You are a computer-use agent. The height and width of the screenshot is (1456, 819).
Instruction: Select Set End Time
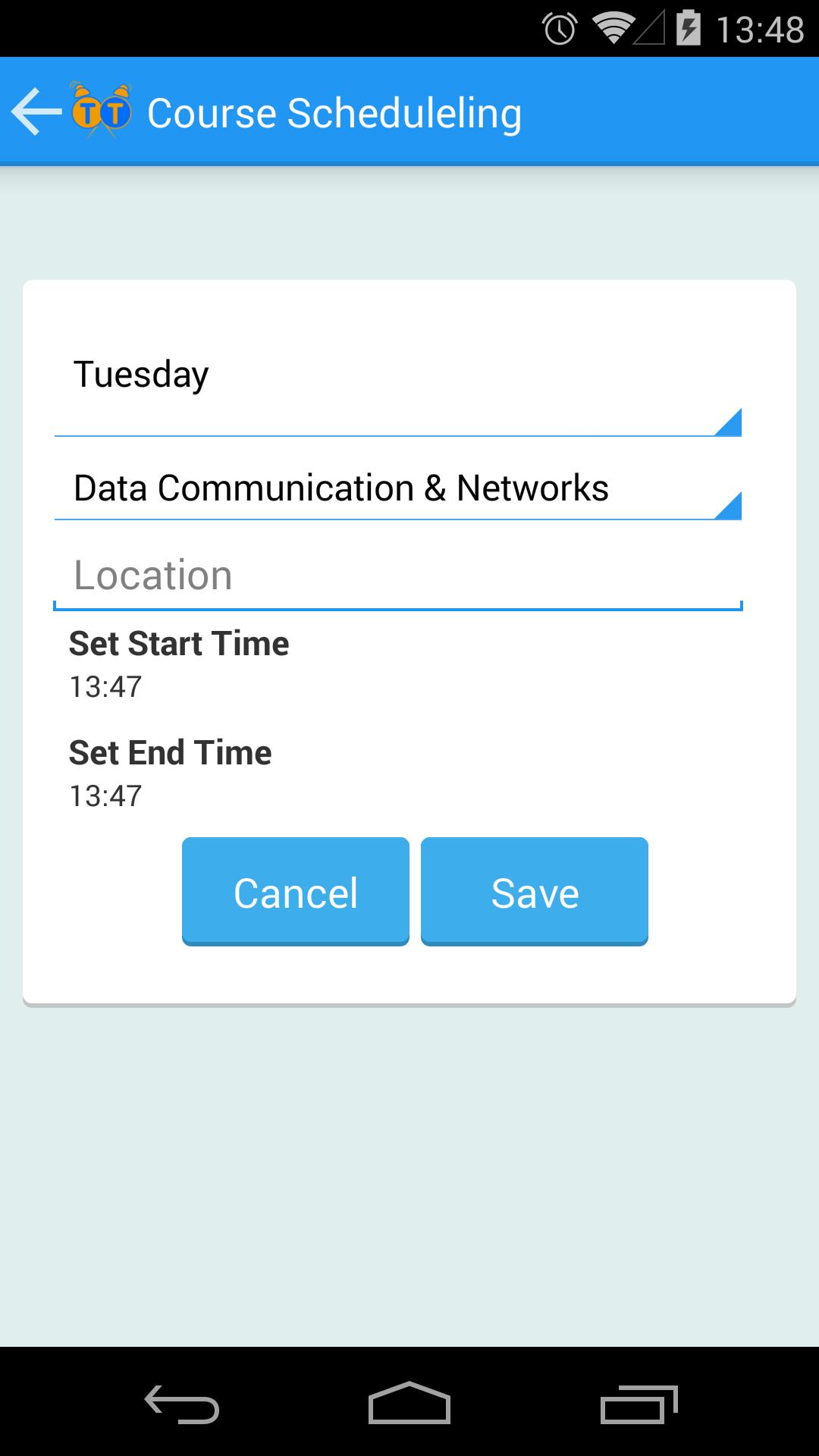(170, 752)
